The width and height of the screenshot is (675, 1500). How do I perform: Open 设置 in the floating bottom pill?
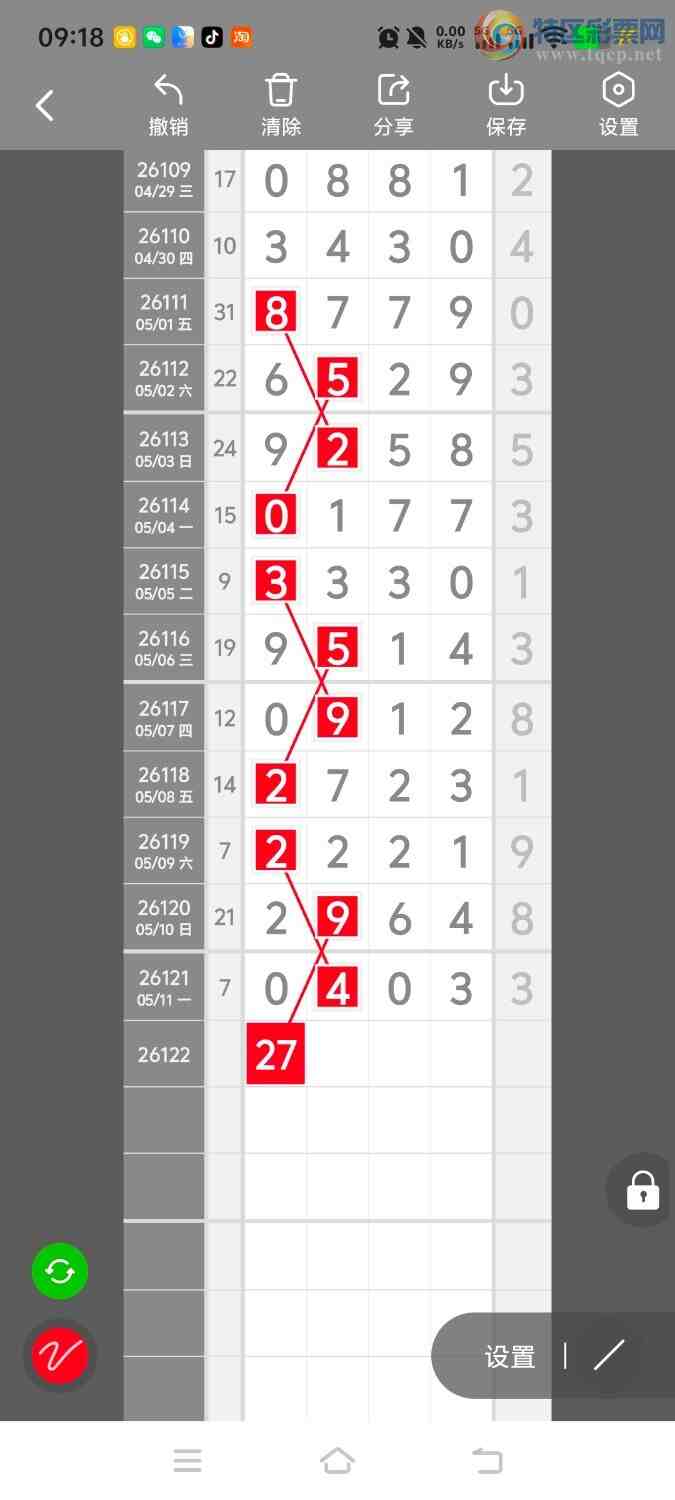click(510, 1357)
